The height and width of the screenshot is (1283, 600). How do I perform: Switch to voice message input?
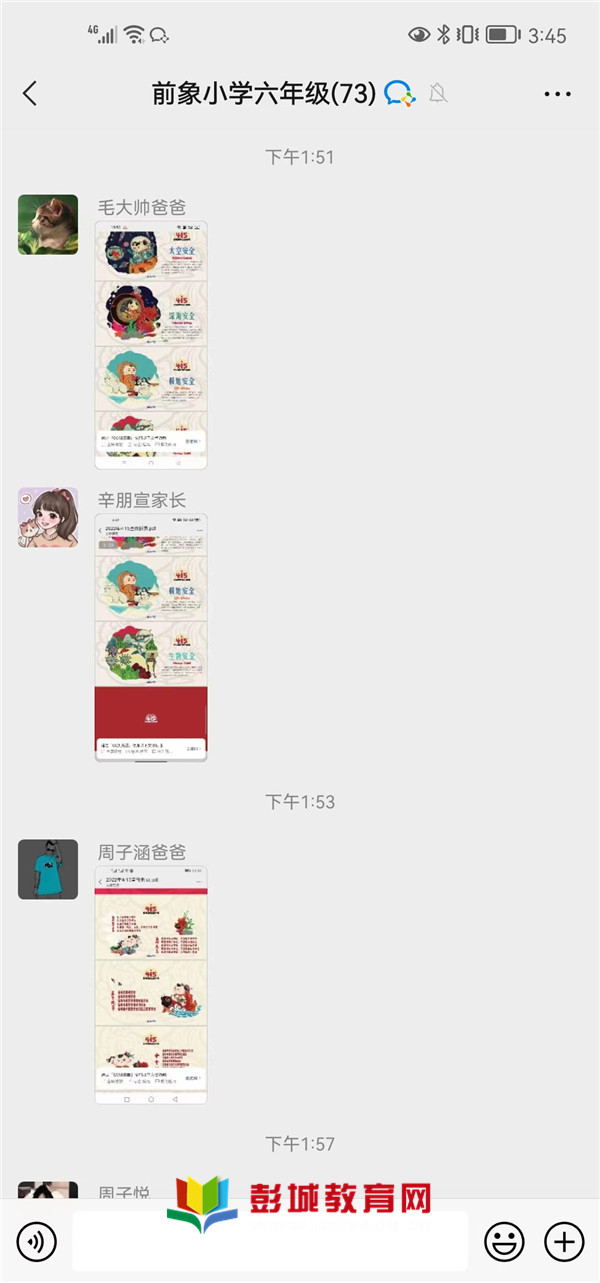pyautogui.click(x=37, y=1242)
